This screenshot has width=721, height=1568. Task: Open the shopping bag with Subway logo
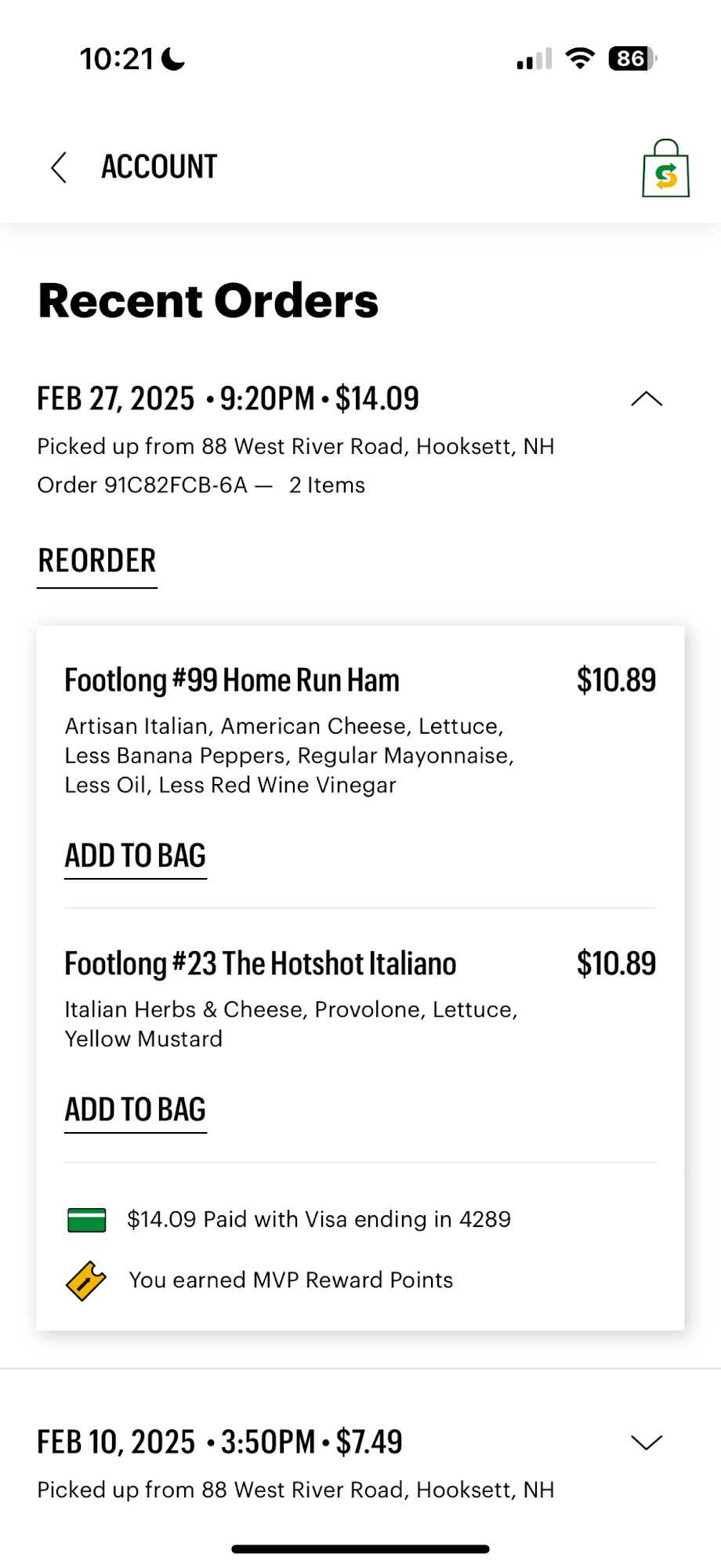(x=665, y=169)
